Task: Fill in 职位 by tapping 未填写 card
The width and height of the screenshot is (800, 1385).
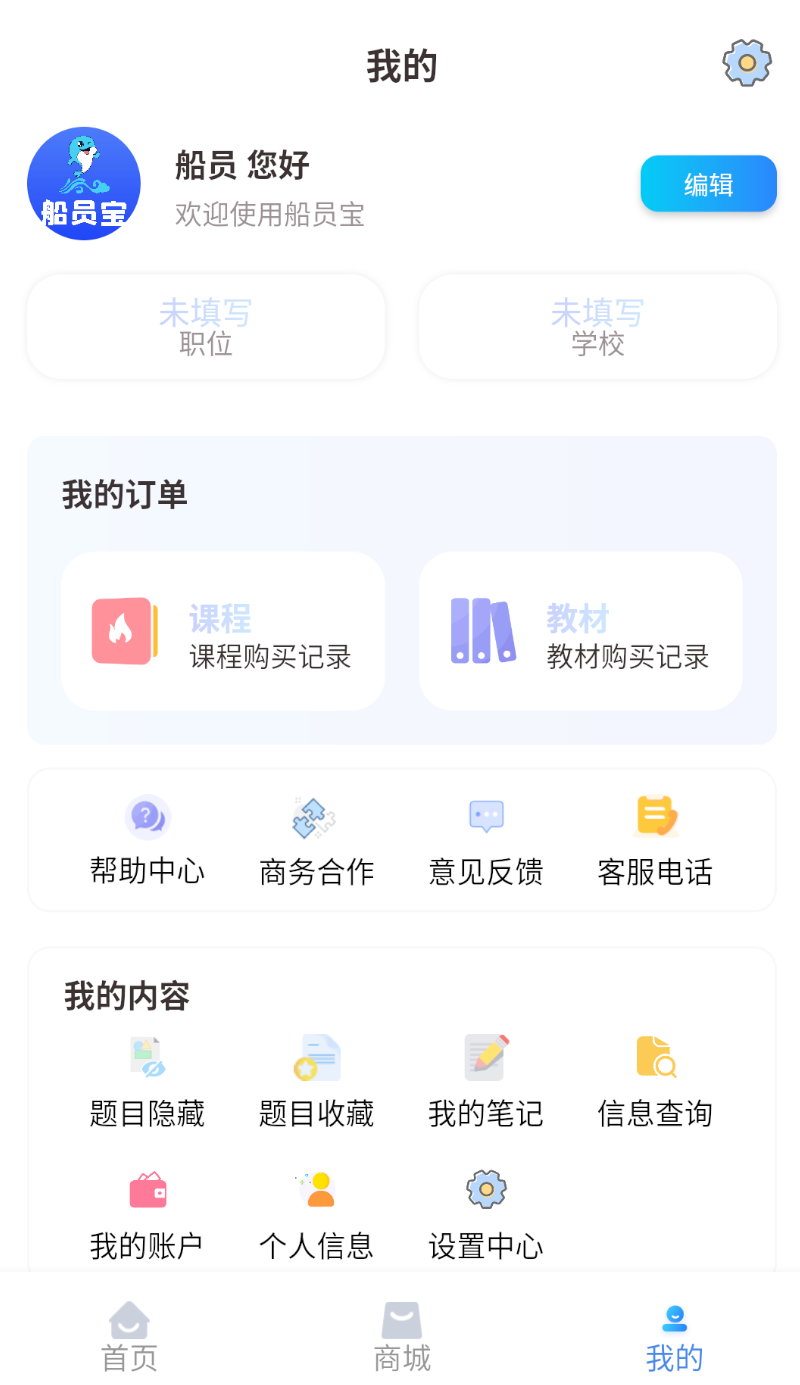Action: (205, 327)
